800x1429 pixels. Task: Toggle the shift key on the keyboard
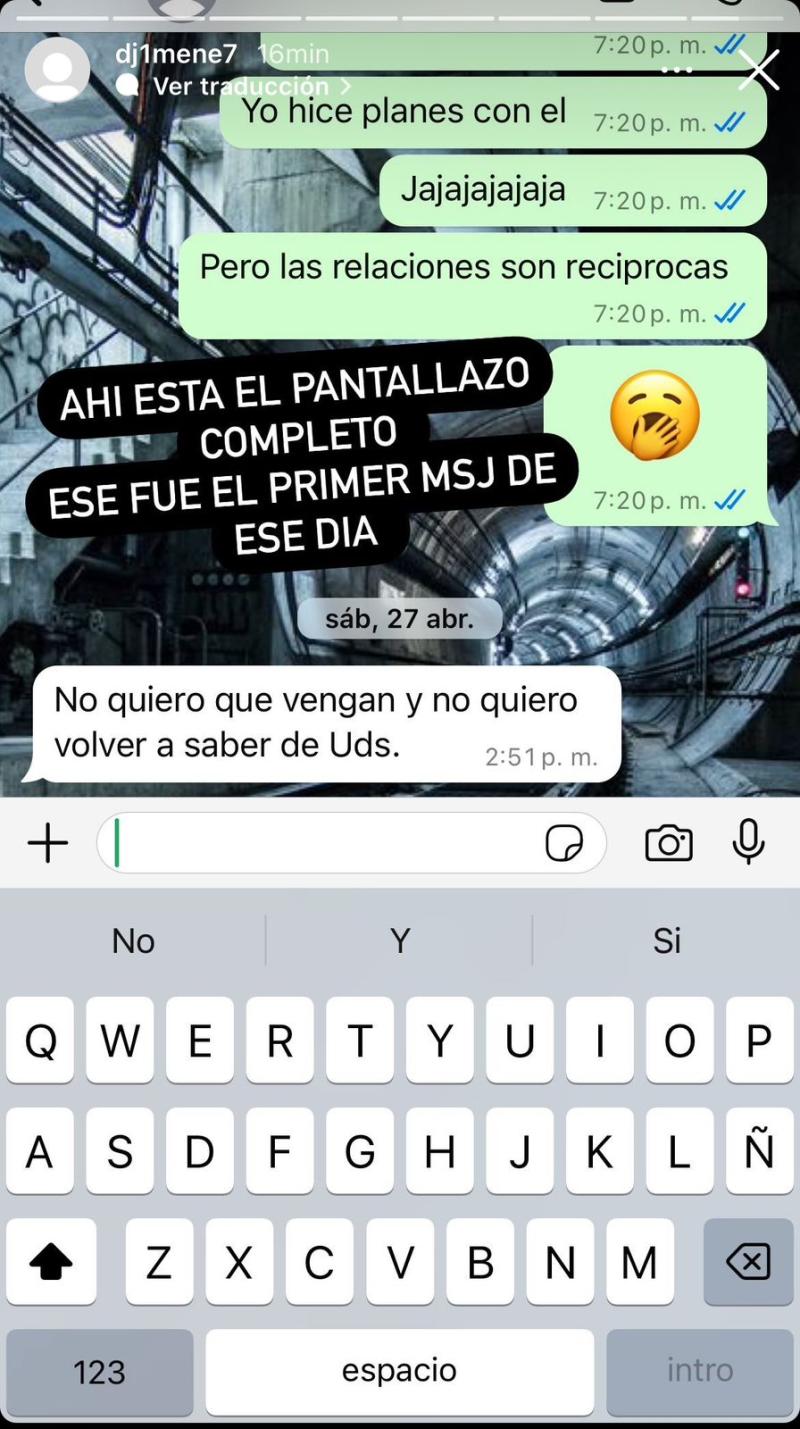tap(51, 1262)
